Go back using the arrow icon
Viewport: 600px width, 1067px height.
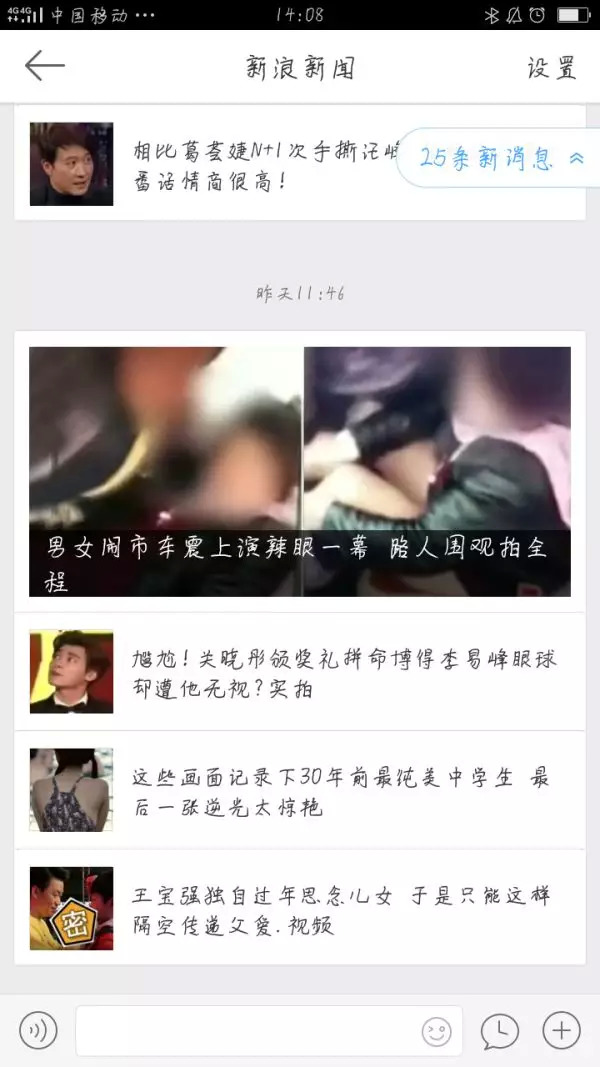pyautogui.click(x=44, y=67)
